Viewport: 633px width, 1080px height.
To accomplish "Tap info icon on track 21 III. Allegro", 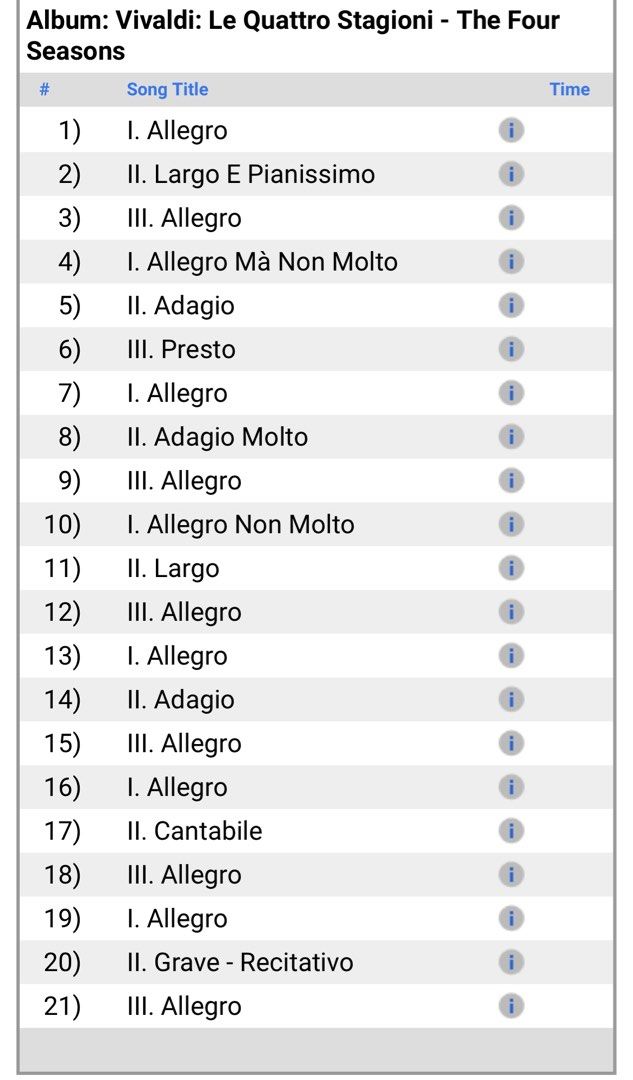I will [511, 1006].
